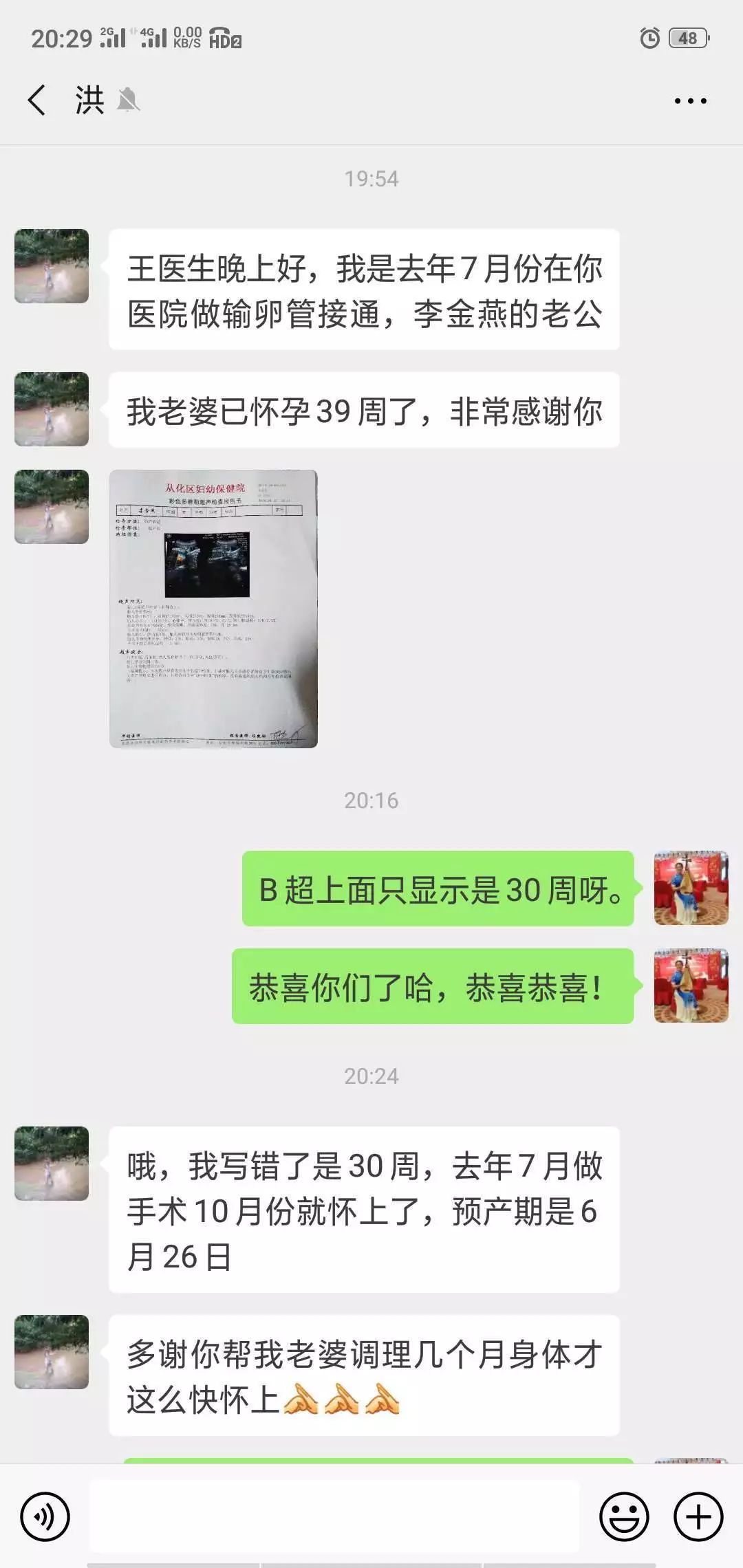
Task: Switch to voice message input
Action: [45, 1516]
